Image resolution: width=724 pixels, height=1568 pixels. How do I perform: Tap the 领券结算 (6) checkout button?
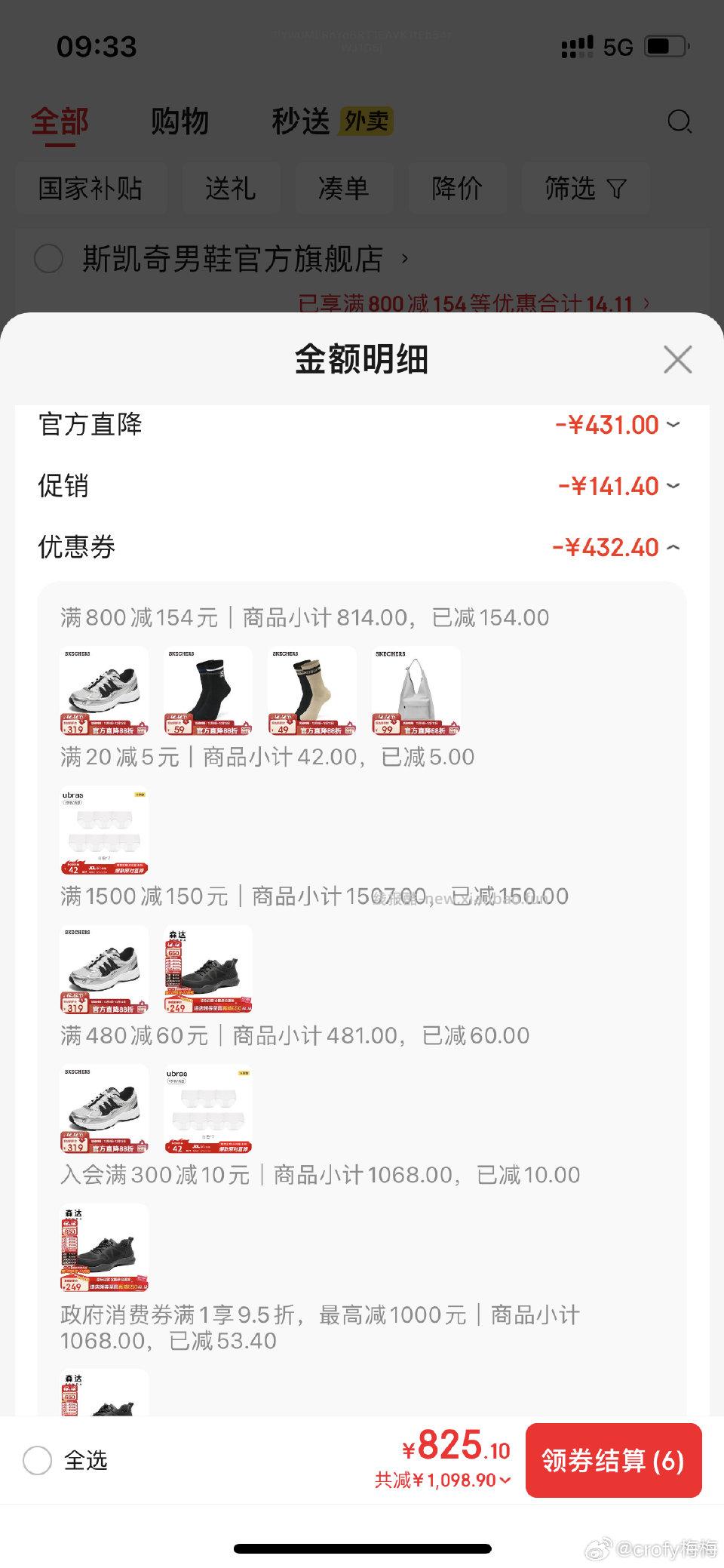pos(614,1461)
